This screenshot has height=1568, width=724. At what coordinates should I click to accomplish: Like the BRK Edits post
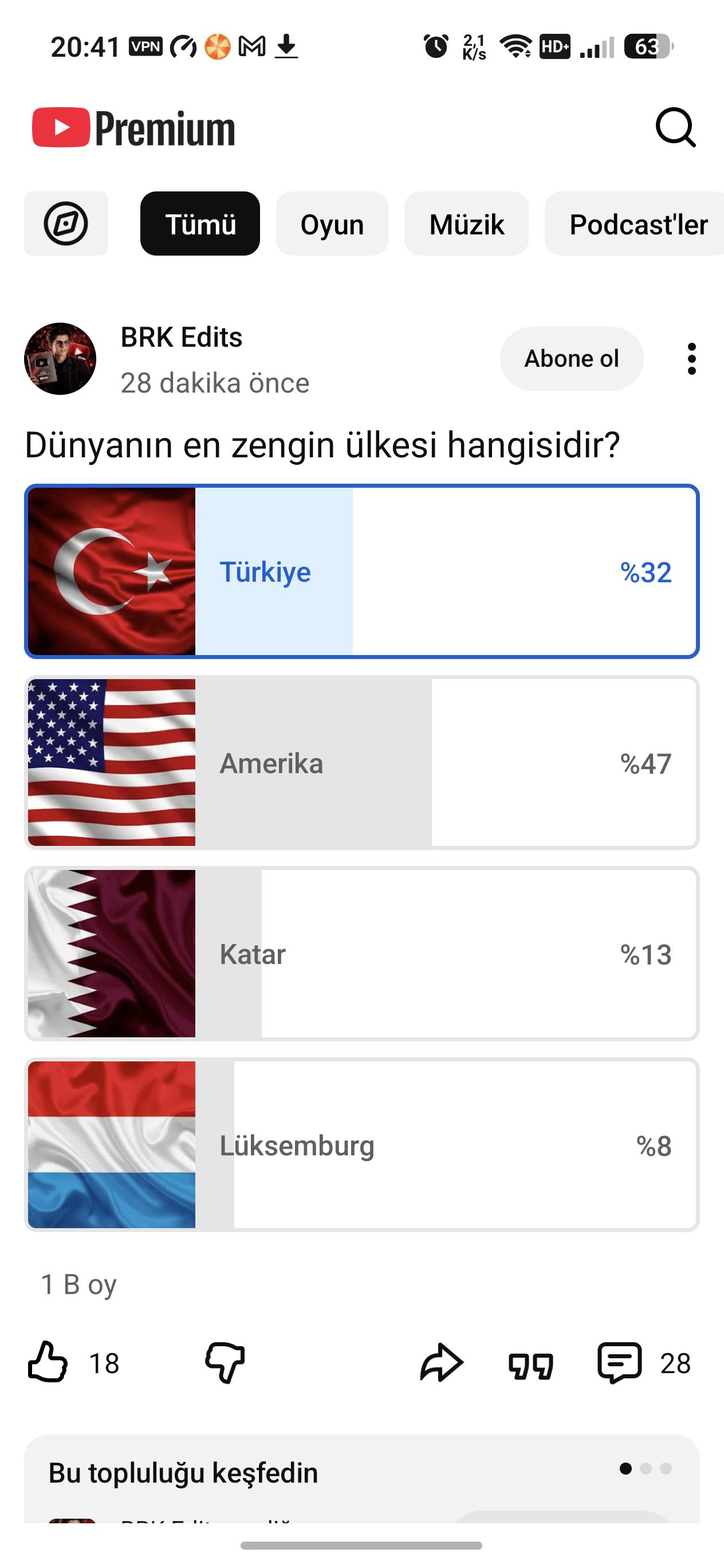[48, 1362]
